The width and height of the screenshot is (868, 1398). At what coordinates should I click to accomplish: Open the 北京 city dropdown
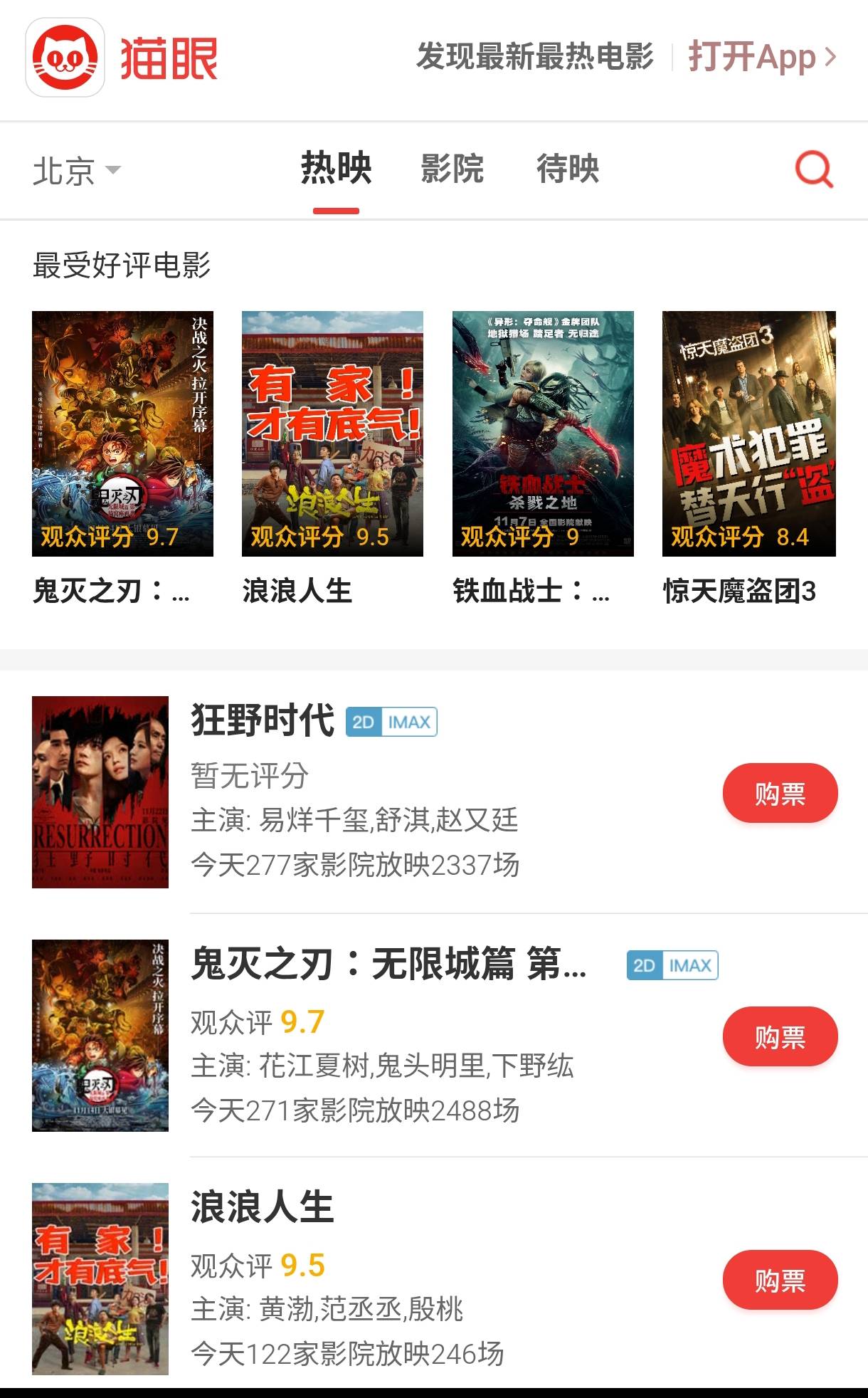point(77,171)
